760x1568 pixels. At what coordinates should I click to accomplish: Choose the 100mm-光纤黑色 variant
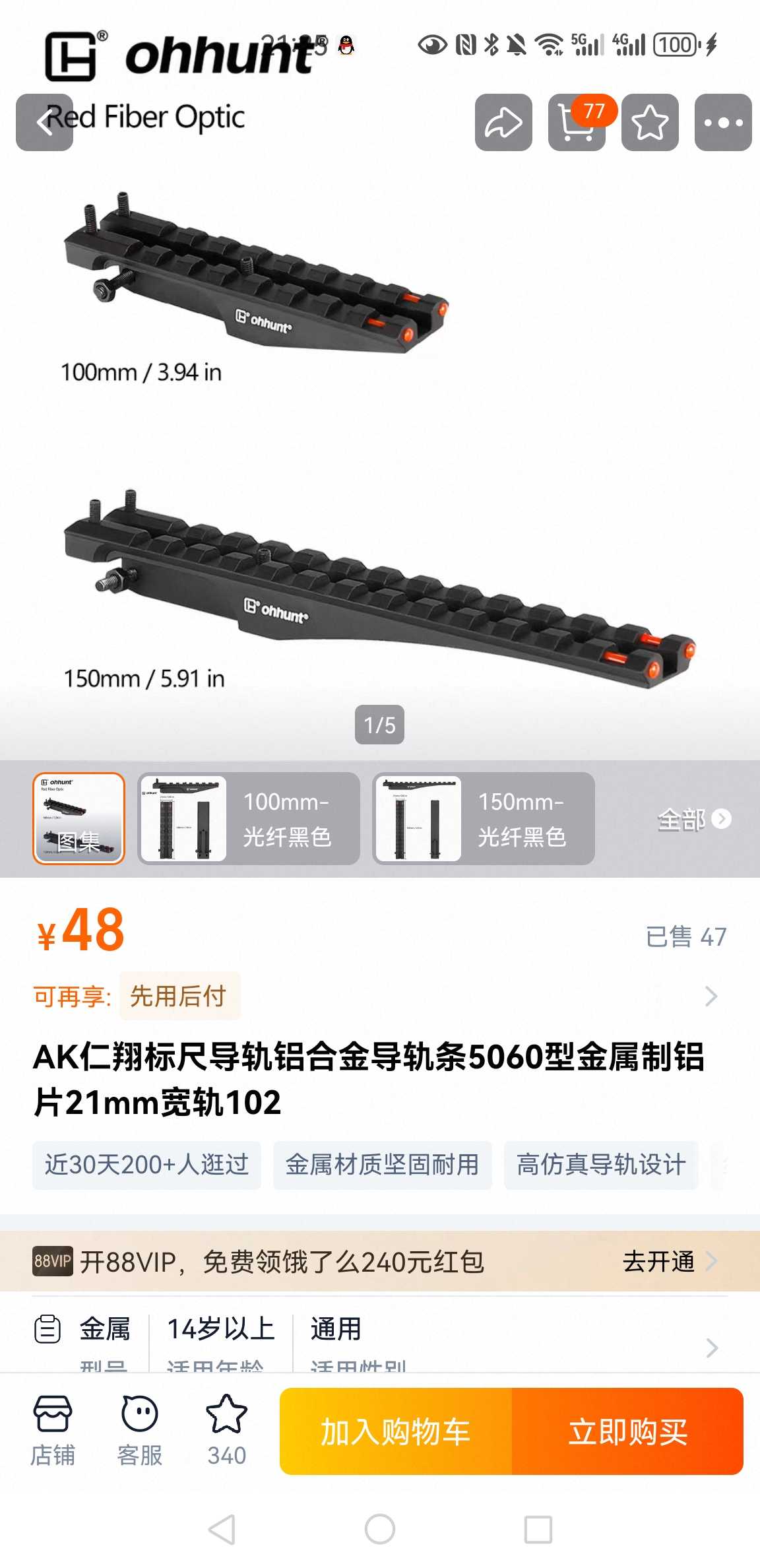click(x=249, y=818)
